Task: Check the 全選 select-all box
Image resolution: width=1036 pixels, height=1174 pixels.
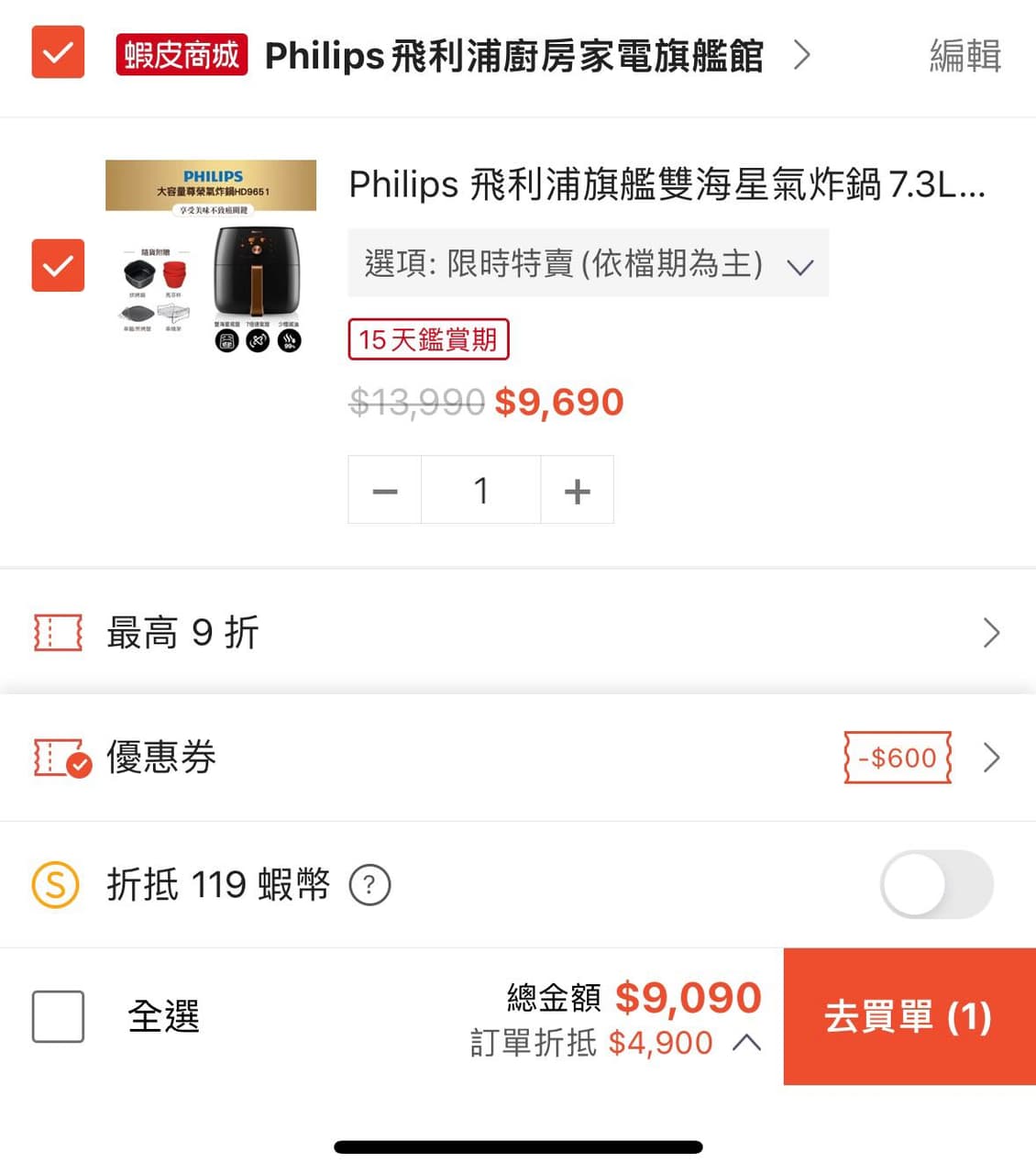Action: [58, 1016]
